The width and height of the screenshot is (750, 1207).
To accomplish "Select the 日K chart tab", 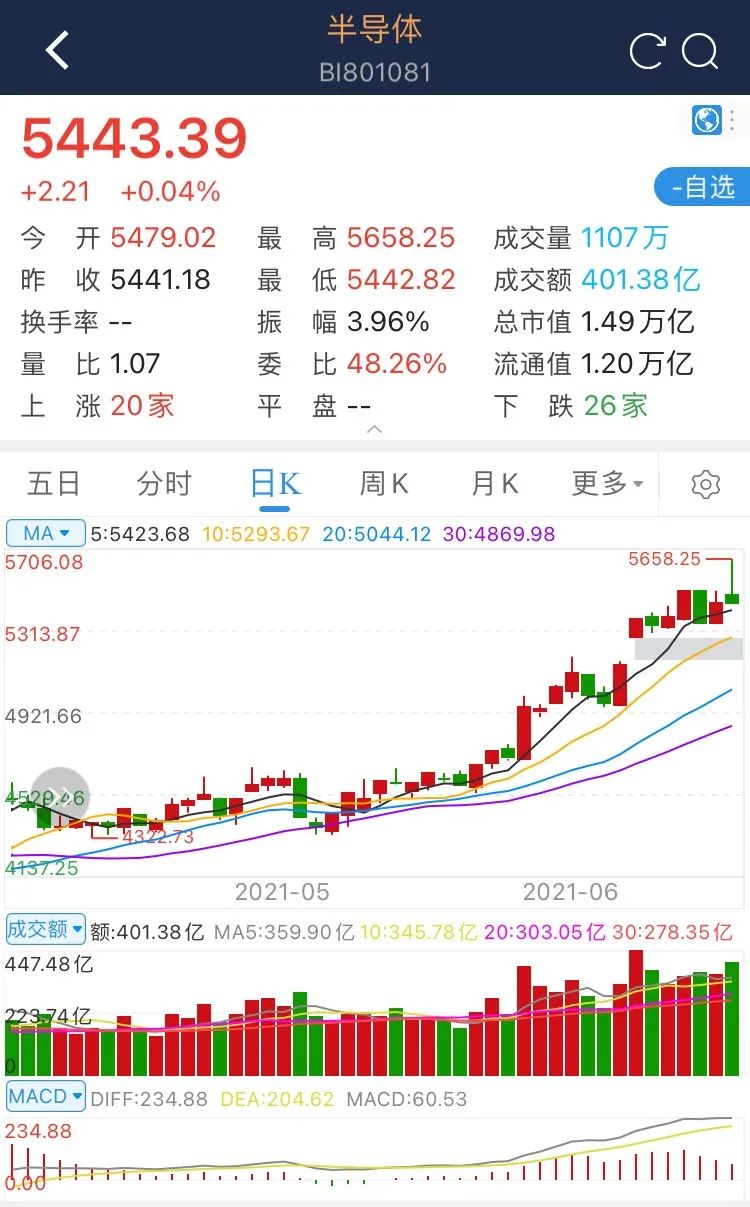I will (275, 484).
